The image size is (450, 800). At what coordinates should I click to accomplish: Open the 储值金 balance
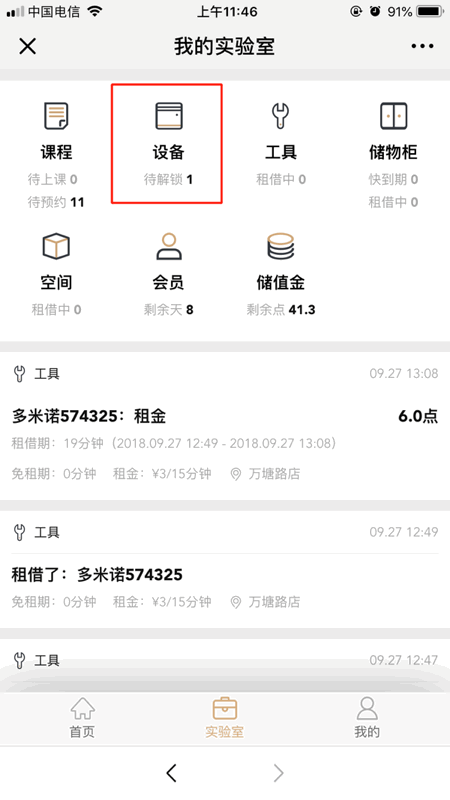(x=281, y=274)
